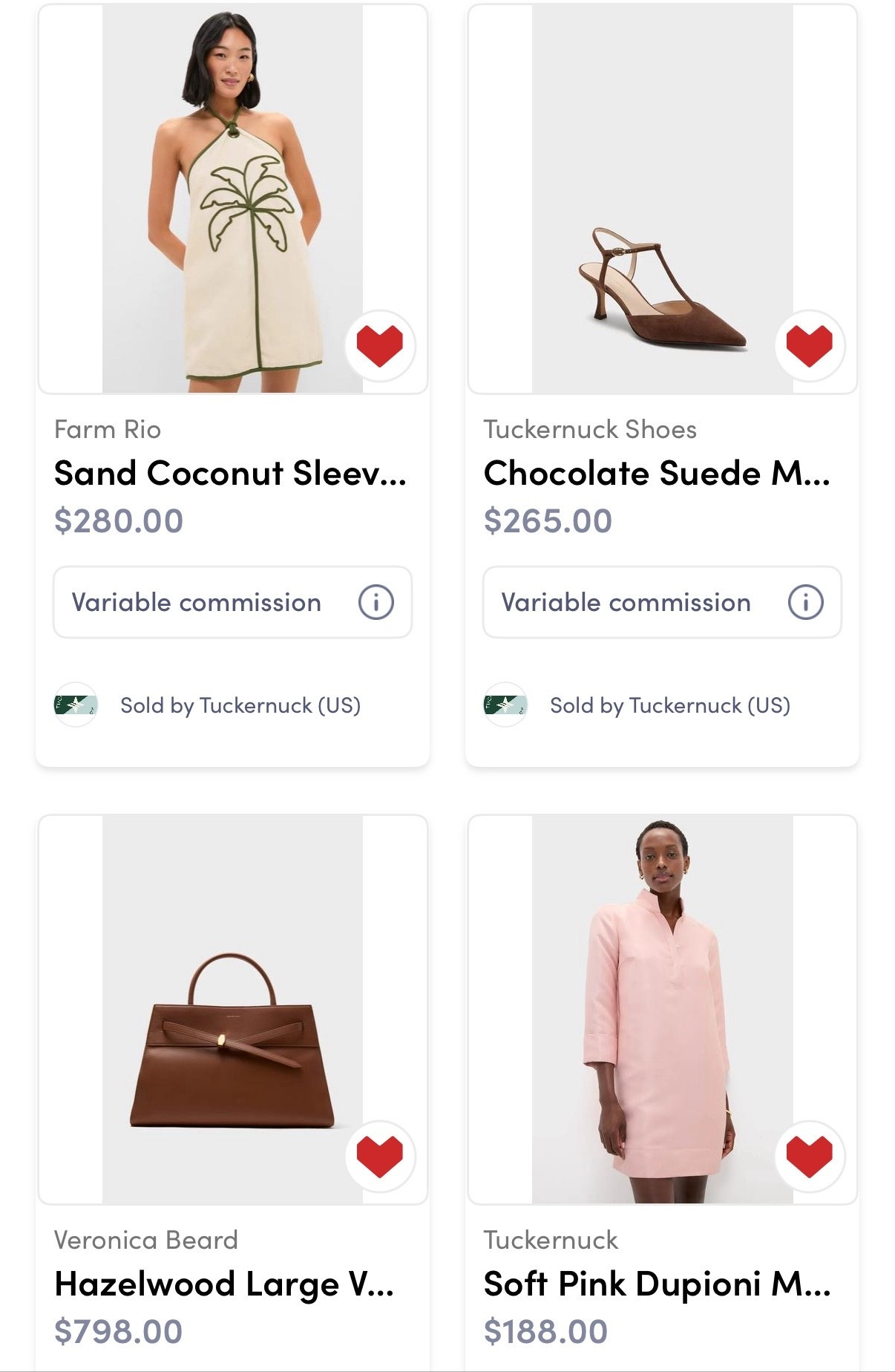This screenshot has height=1372, width=895.
Task: Remove heart from Soft Pink Dupioni dress
Action: point(810,1157)
